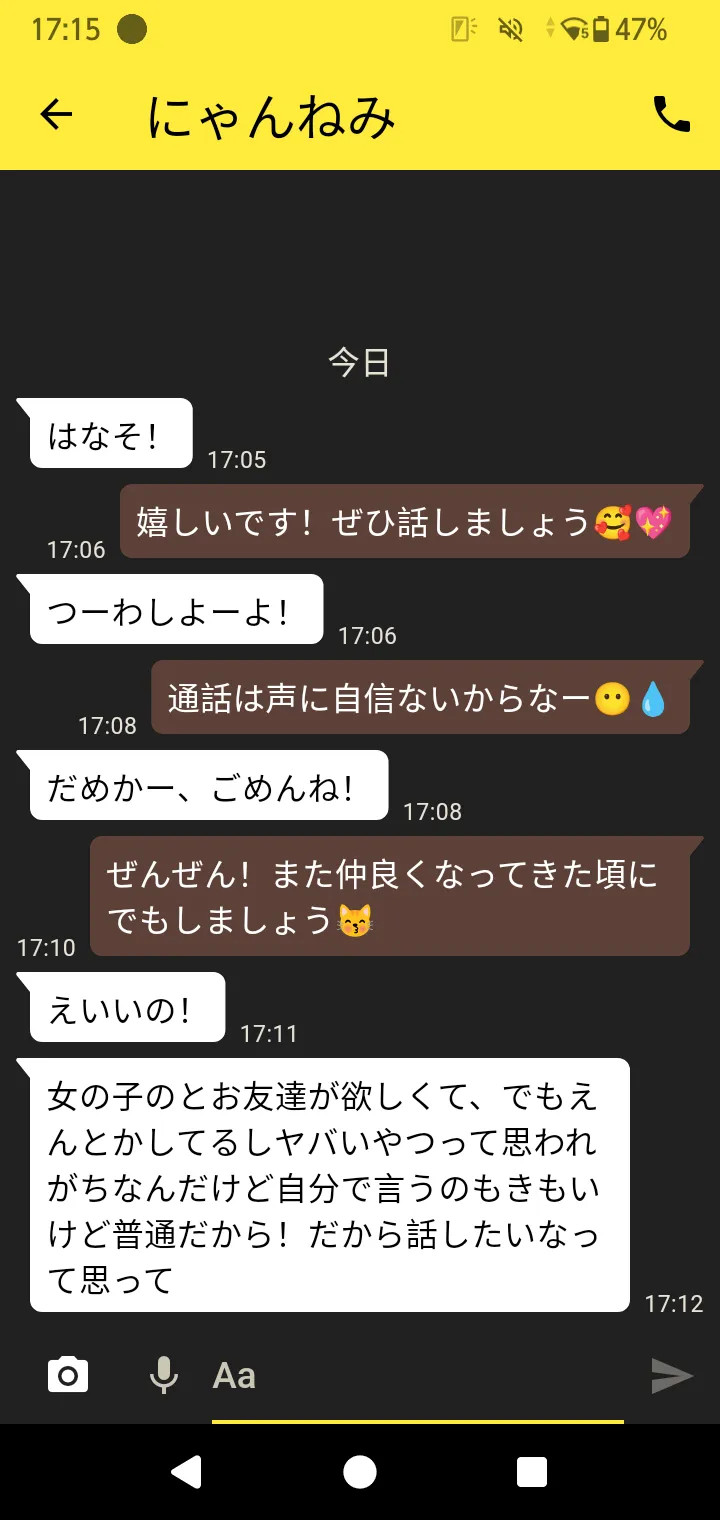
Task: Tap the microphone to record voice
Action: (164, 1375)
